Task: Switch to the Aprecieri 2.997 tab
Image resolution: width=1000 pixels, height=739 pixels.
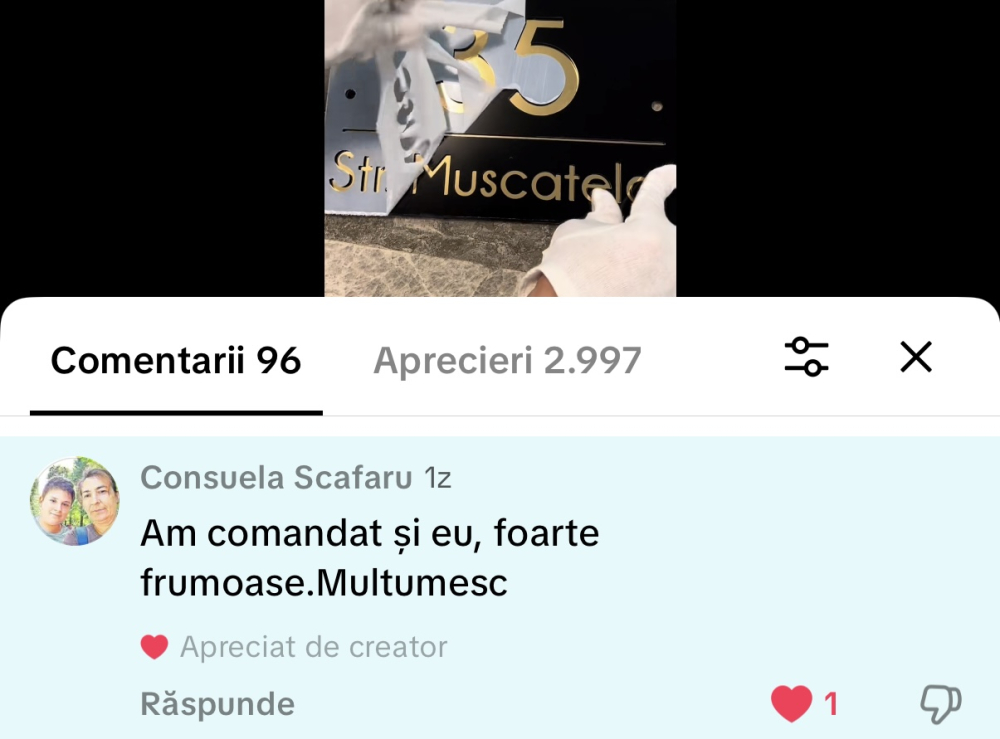Action: coord(507,360)
